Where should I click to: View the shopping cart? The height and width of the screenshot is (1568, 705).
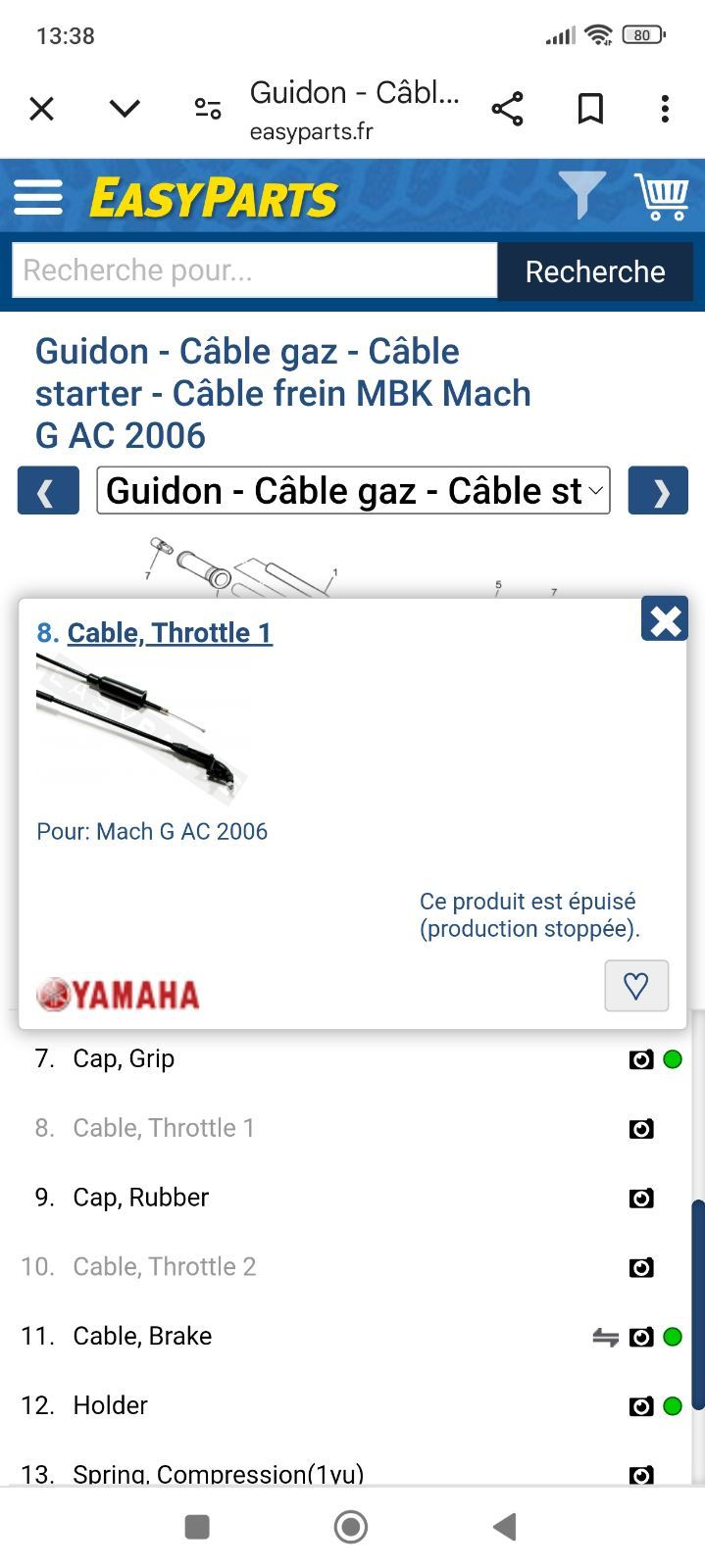click(x=662, y=196)
